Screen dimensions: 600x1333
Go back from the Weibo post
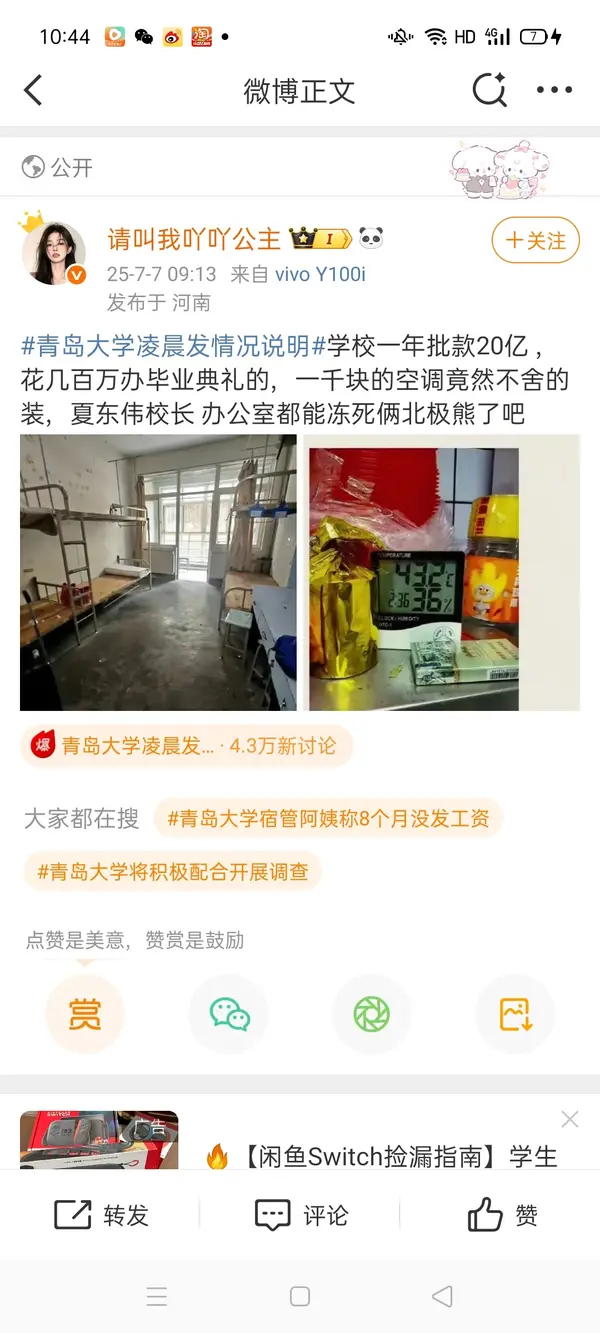coord(34,91)
